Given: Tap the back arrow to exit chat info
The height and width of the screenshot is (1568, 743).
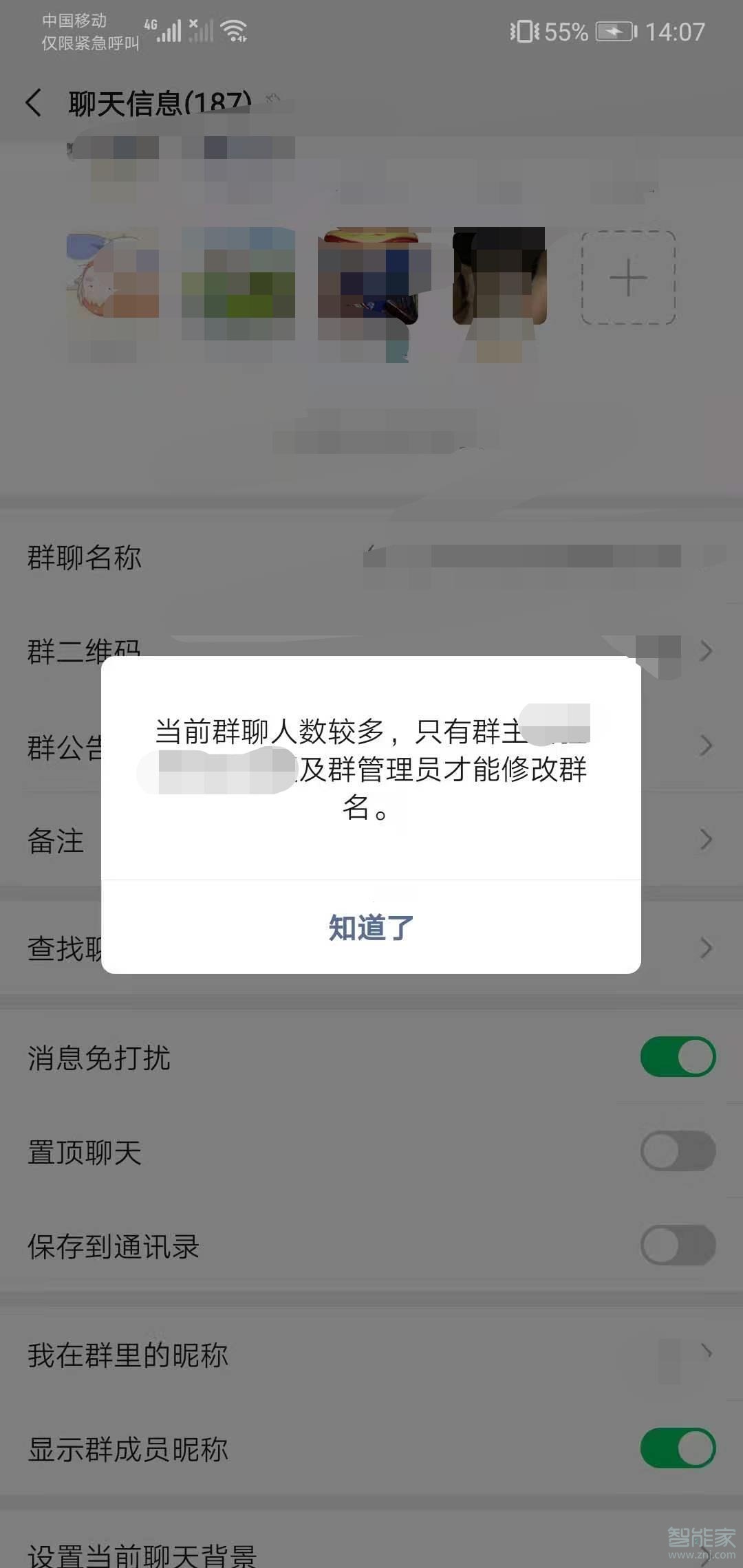Looking at the screenshot, I should coord(34,102).
